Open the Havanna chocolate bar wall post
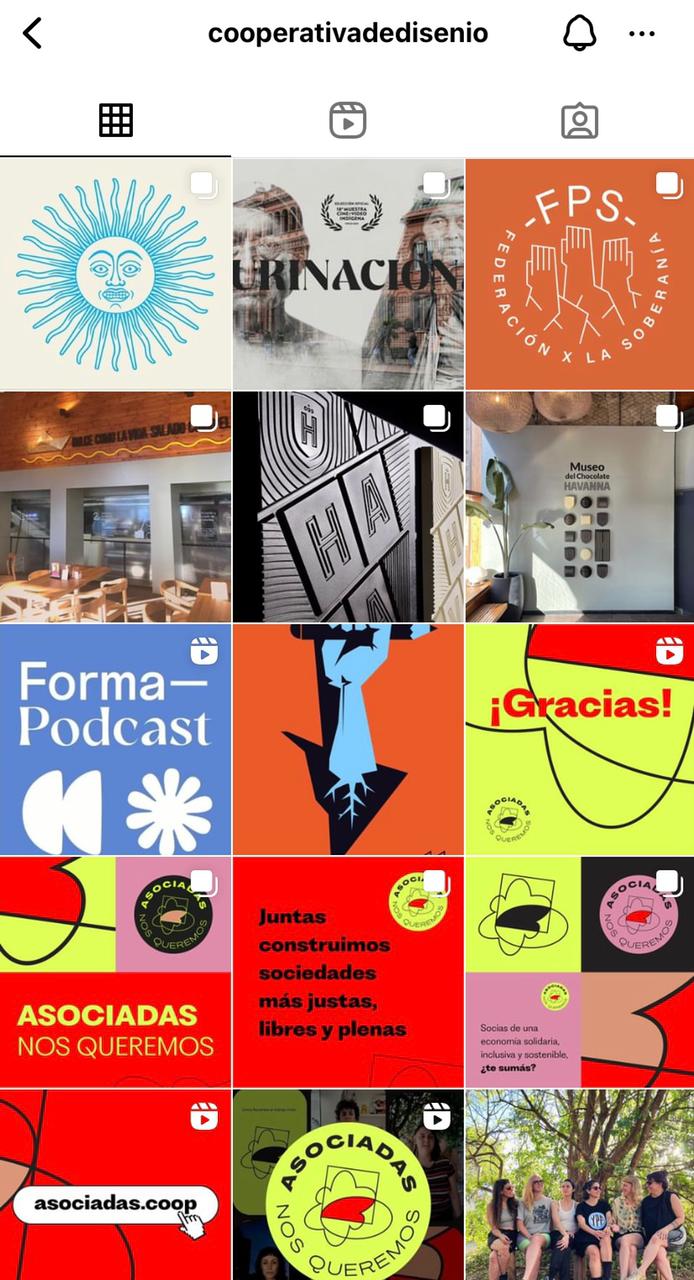694x1280 pixels. click(347, 507)
